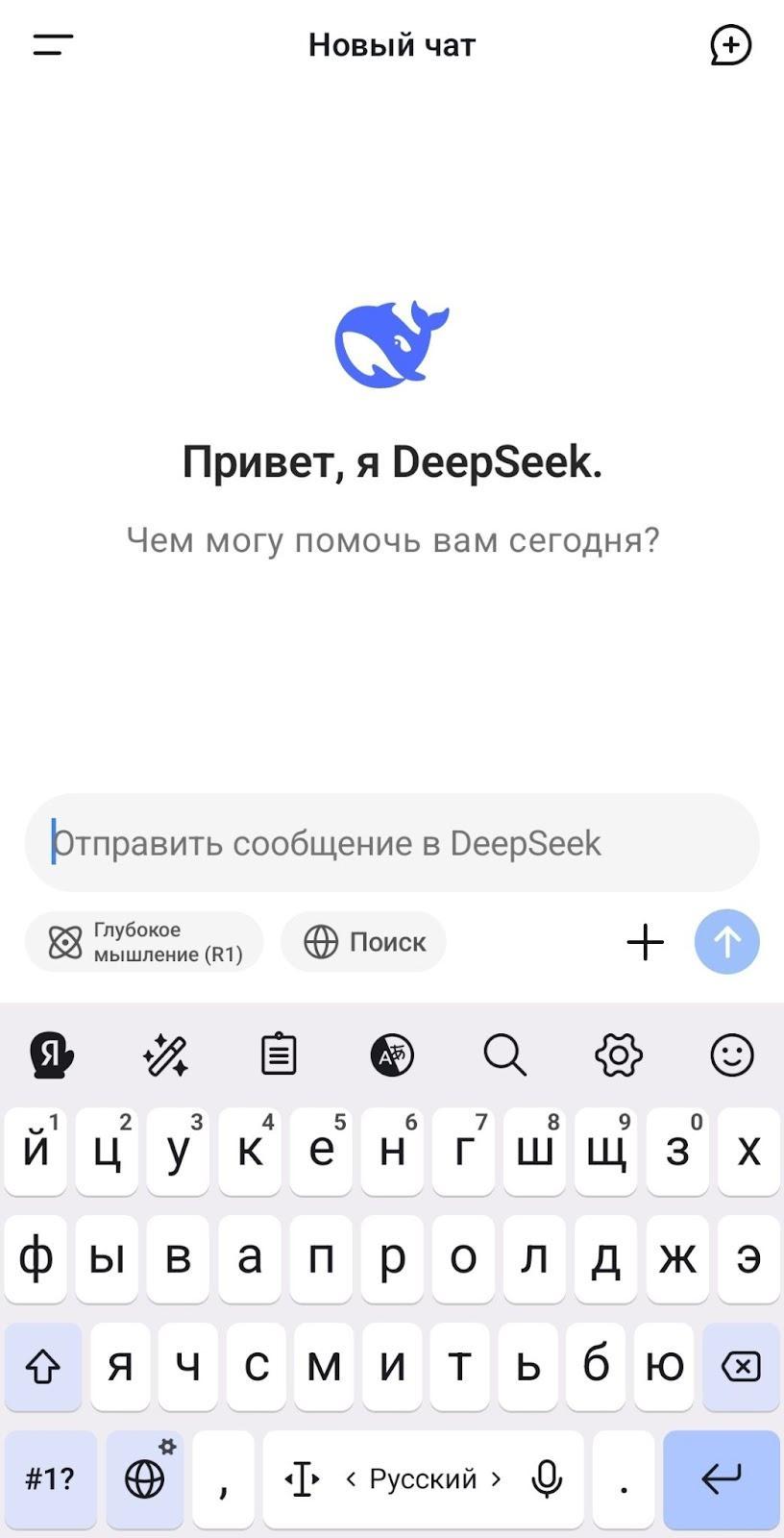Viewport: 784px width, 1538px height.
Task: Tap the keyboard search magnifier
Action: (505, 1055)
